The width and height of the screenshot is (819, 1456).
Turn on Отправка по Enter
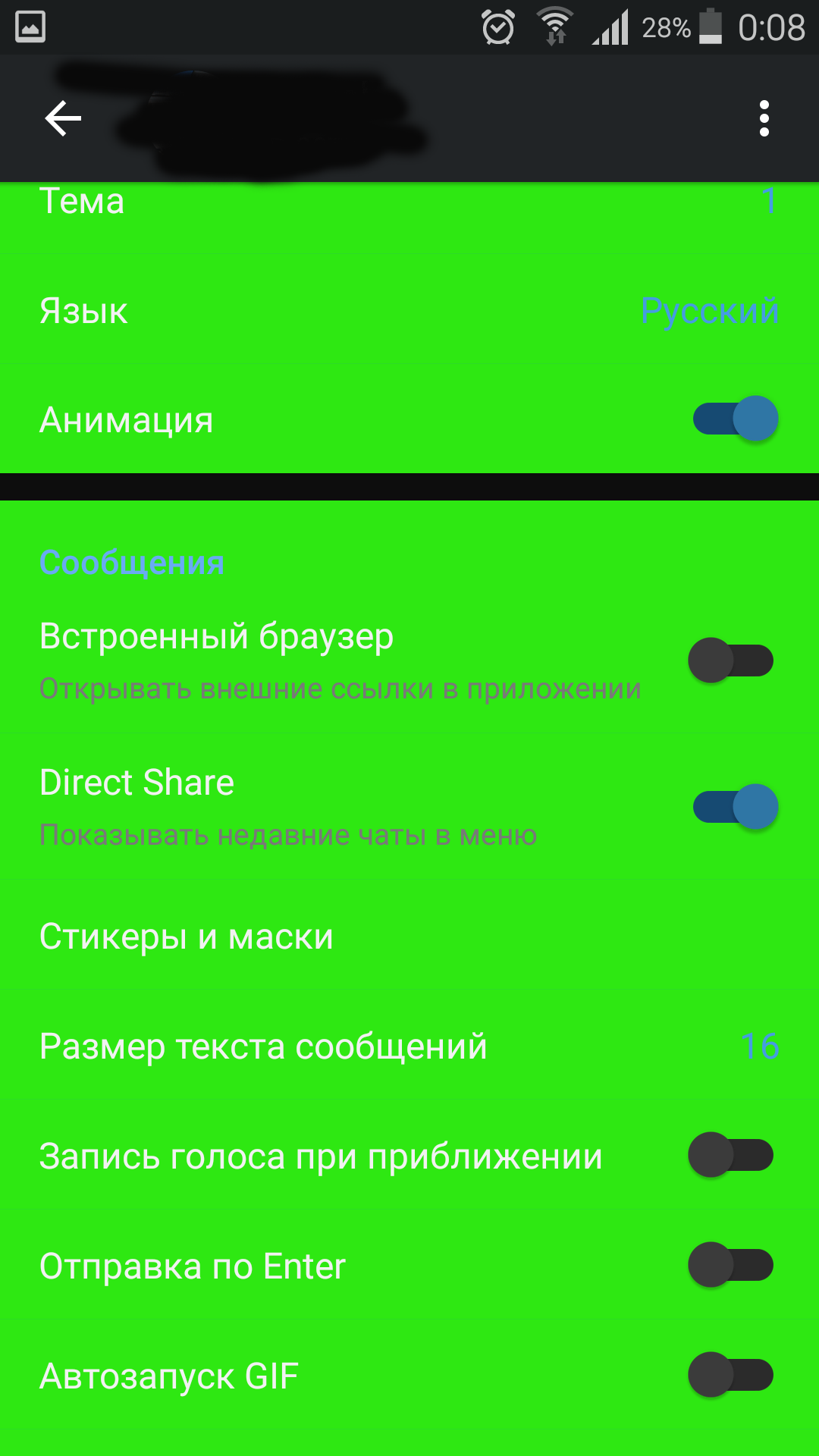click(731, 1265)
